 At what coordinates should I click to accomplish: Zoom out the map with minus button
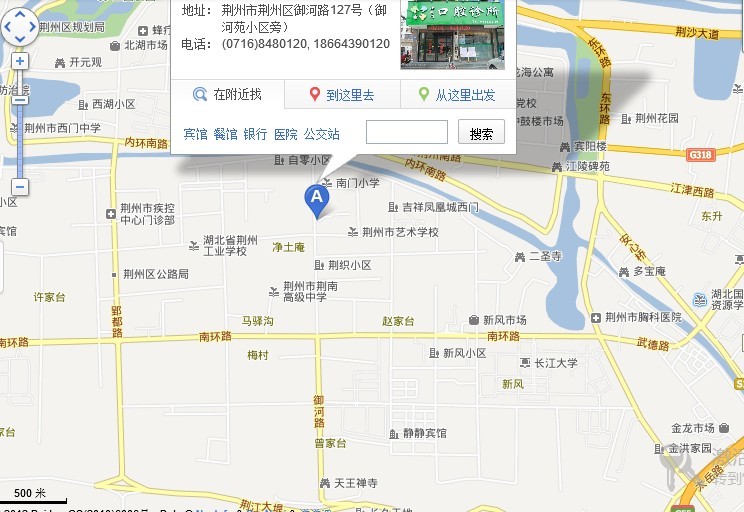pos(20,187)
